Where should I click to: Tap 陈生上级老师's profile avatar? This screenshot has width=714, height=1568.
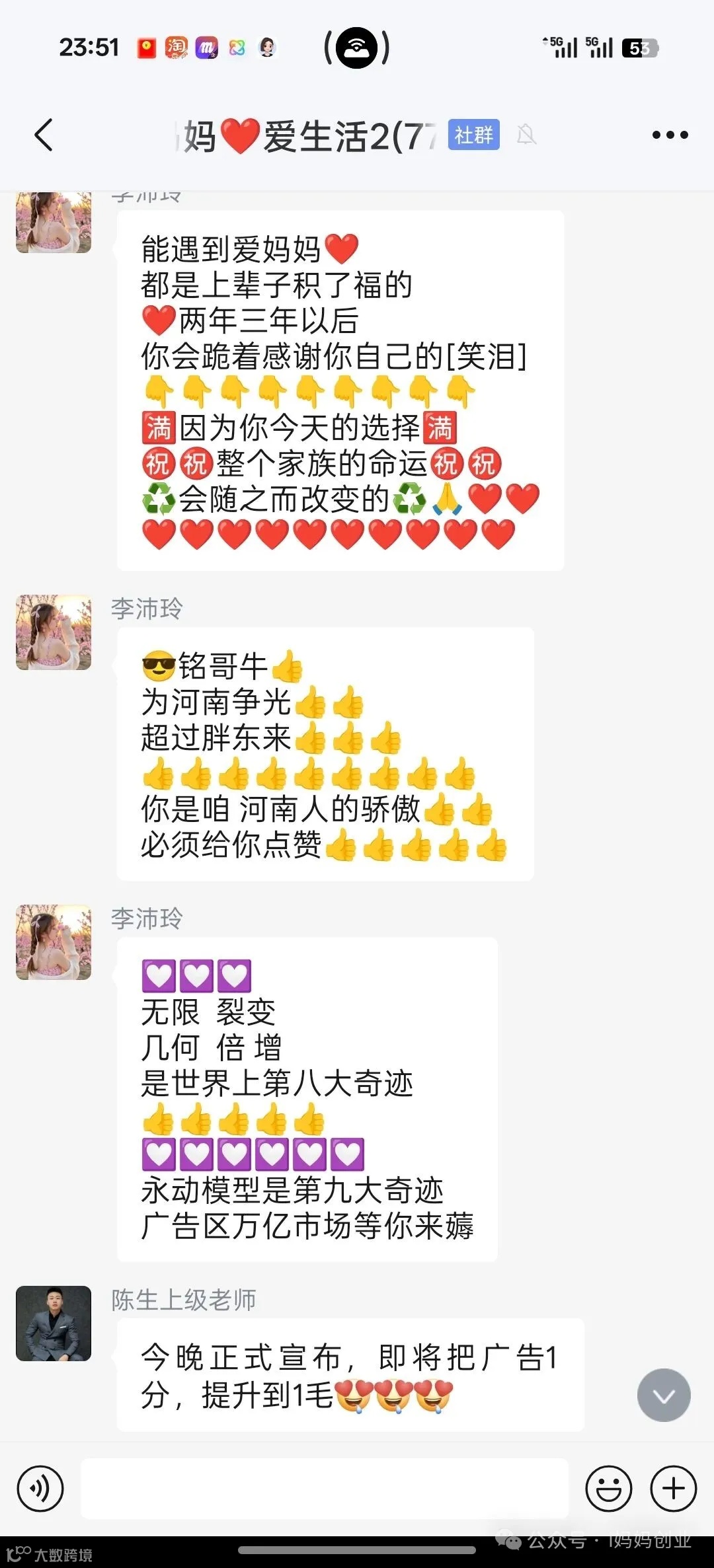pos(53,1324)
